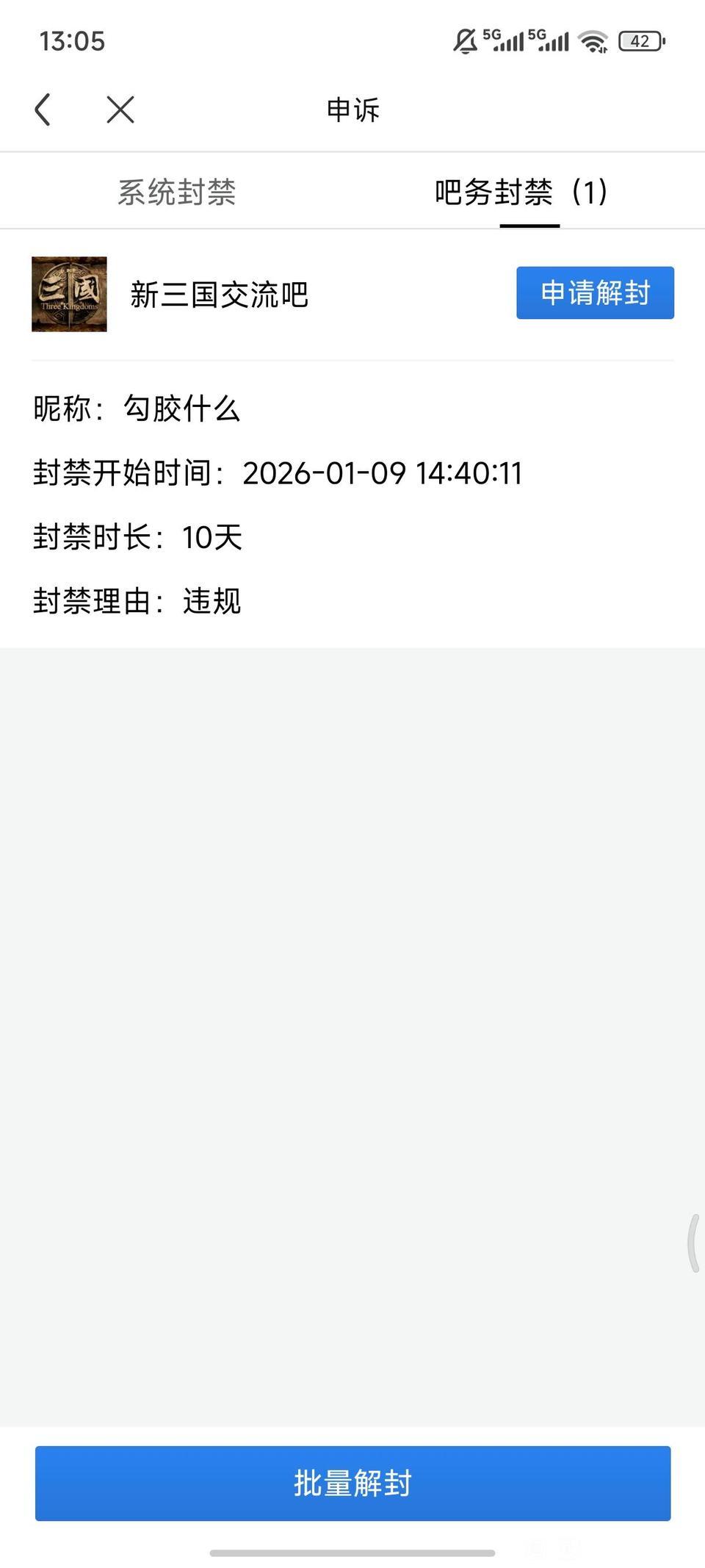Switch to the 系统封禁 tab
Image resolution: width=705 pixels, height=1568 pixels.
pos(176,193)
